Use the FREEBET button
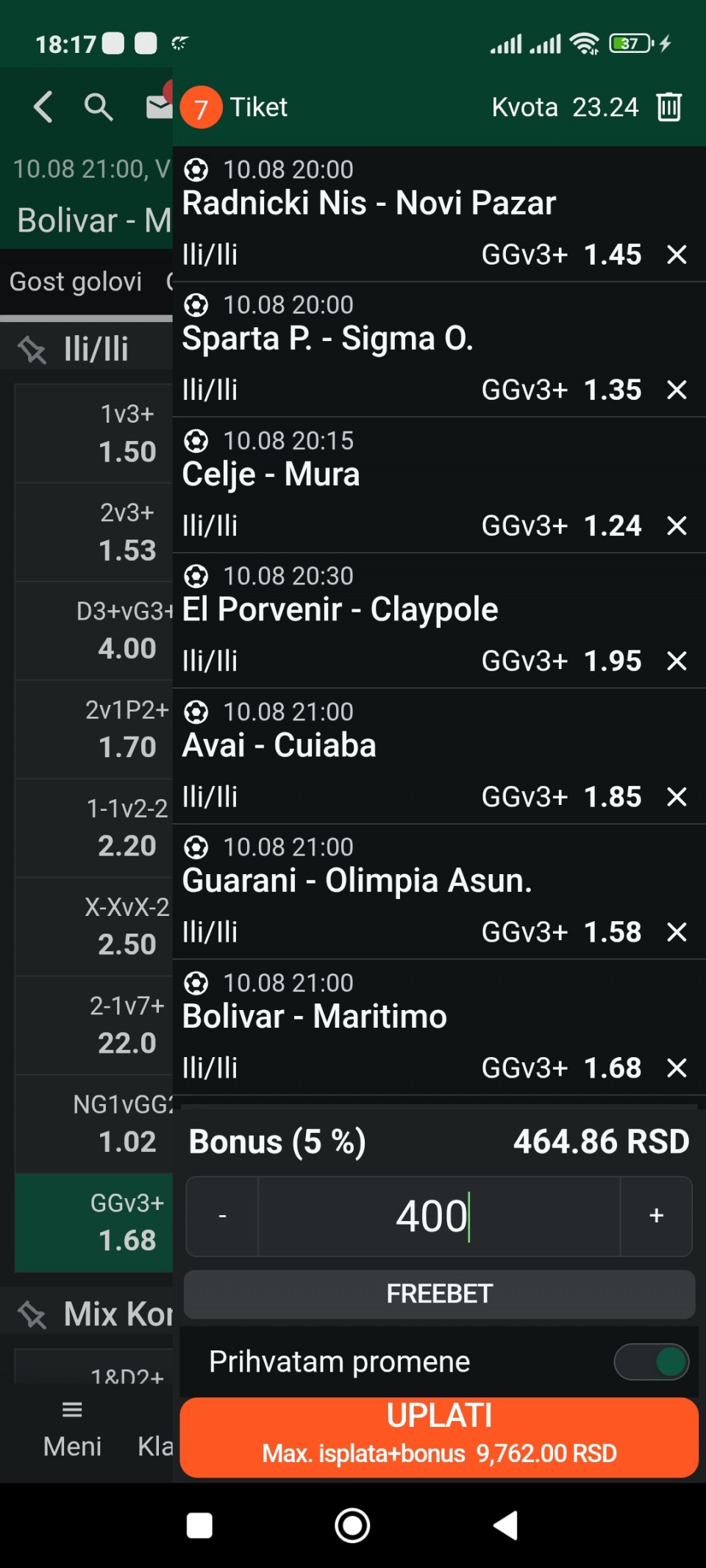The image size is (706, 1568). tap(439, 1294)
